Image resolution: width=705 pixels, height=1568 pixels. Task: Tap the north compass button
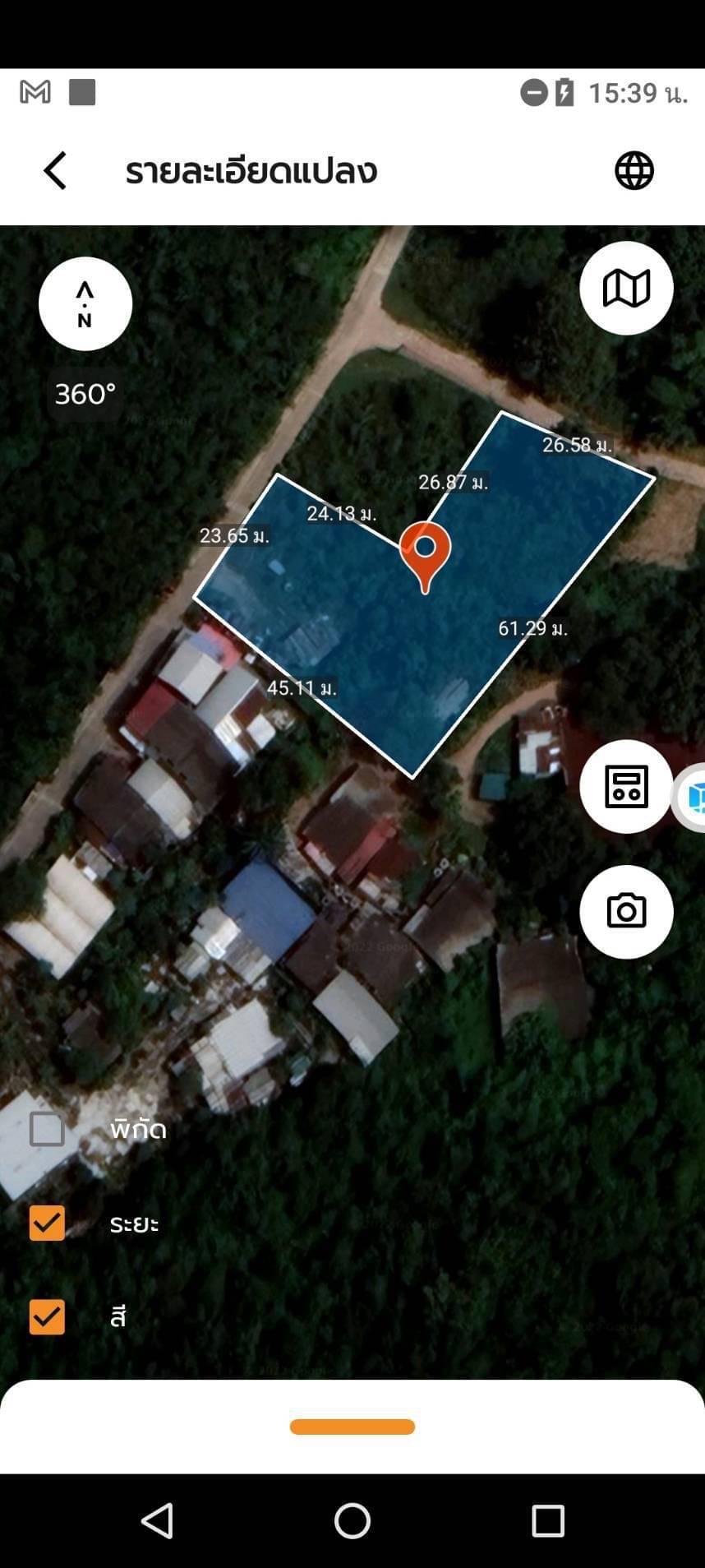pos(85,304)
